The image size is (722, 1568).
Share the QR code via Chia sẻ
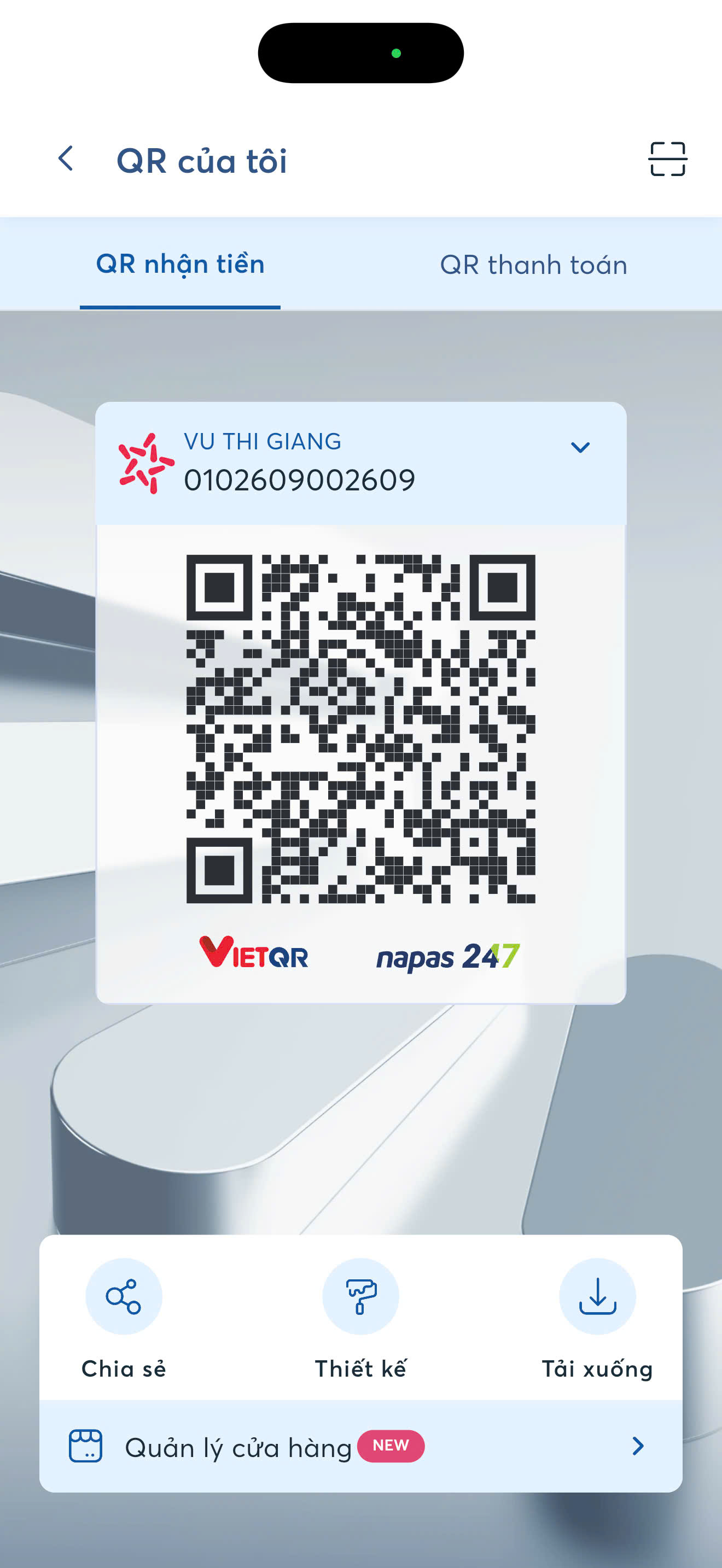pos(124,1297)
